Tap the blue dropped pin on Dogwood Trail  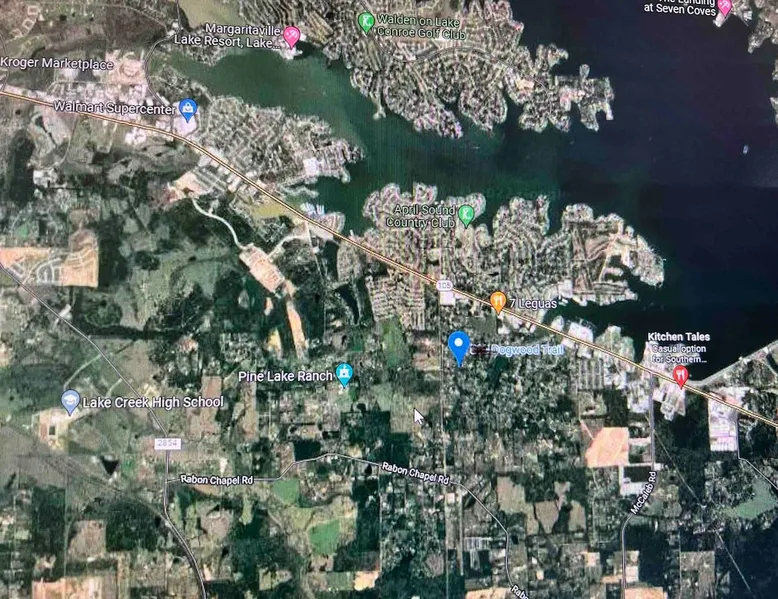tap(459, 346)
